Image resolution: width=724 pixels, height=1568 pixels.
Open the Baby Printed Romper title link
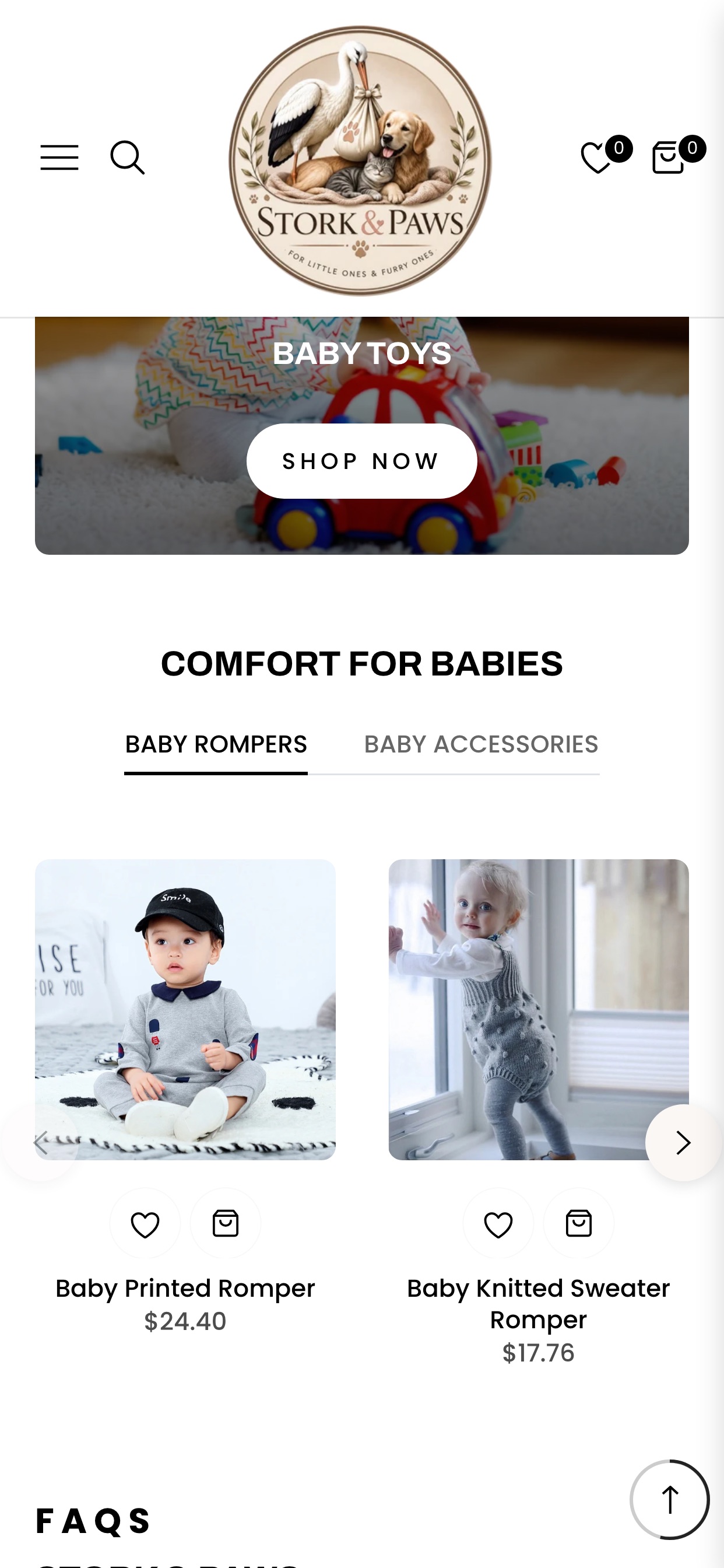185,1288
